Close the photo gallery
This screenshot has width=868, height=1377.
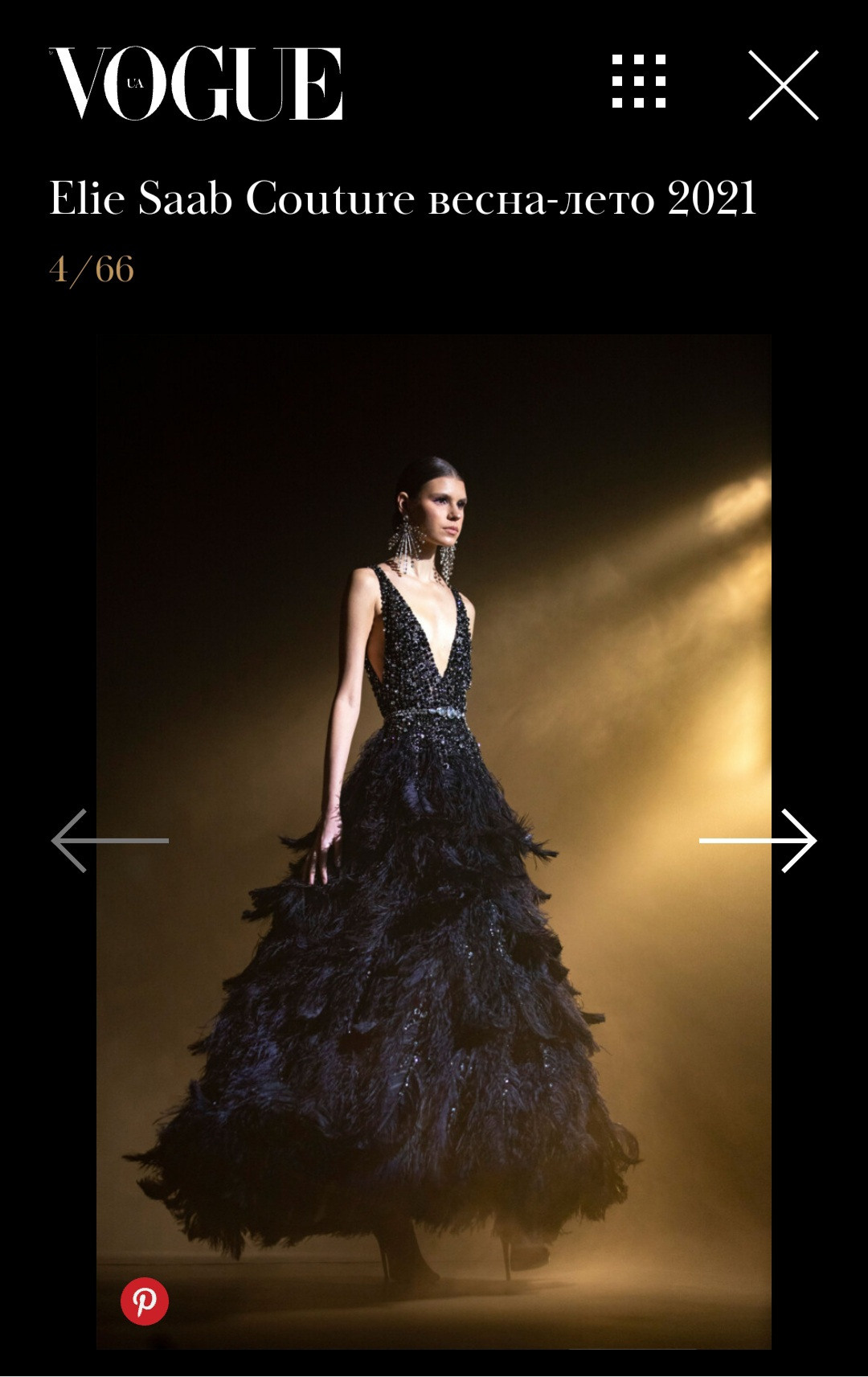(783, 85)
